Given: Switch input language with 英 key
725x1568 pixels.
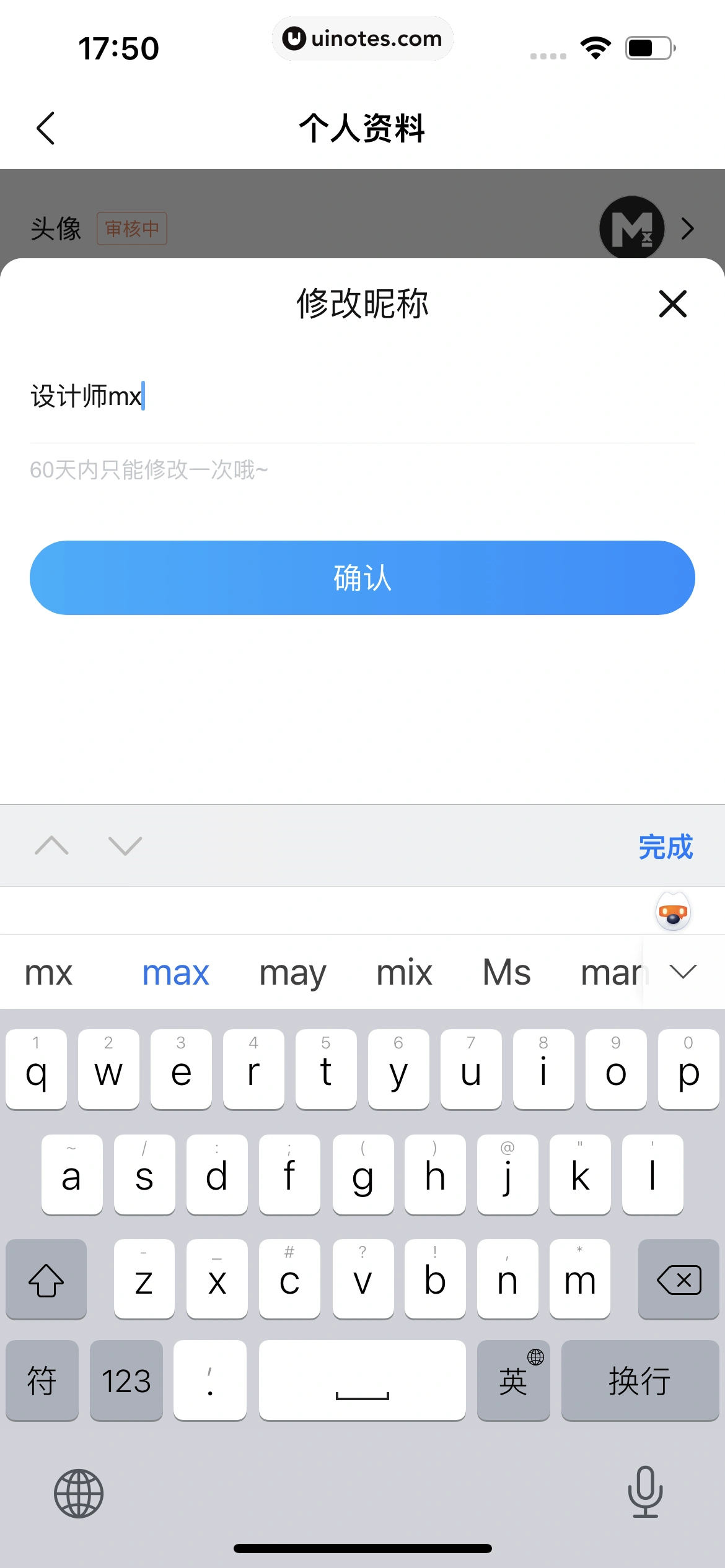Looking at the screenshot, I should (x=513, y=1380).
